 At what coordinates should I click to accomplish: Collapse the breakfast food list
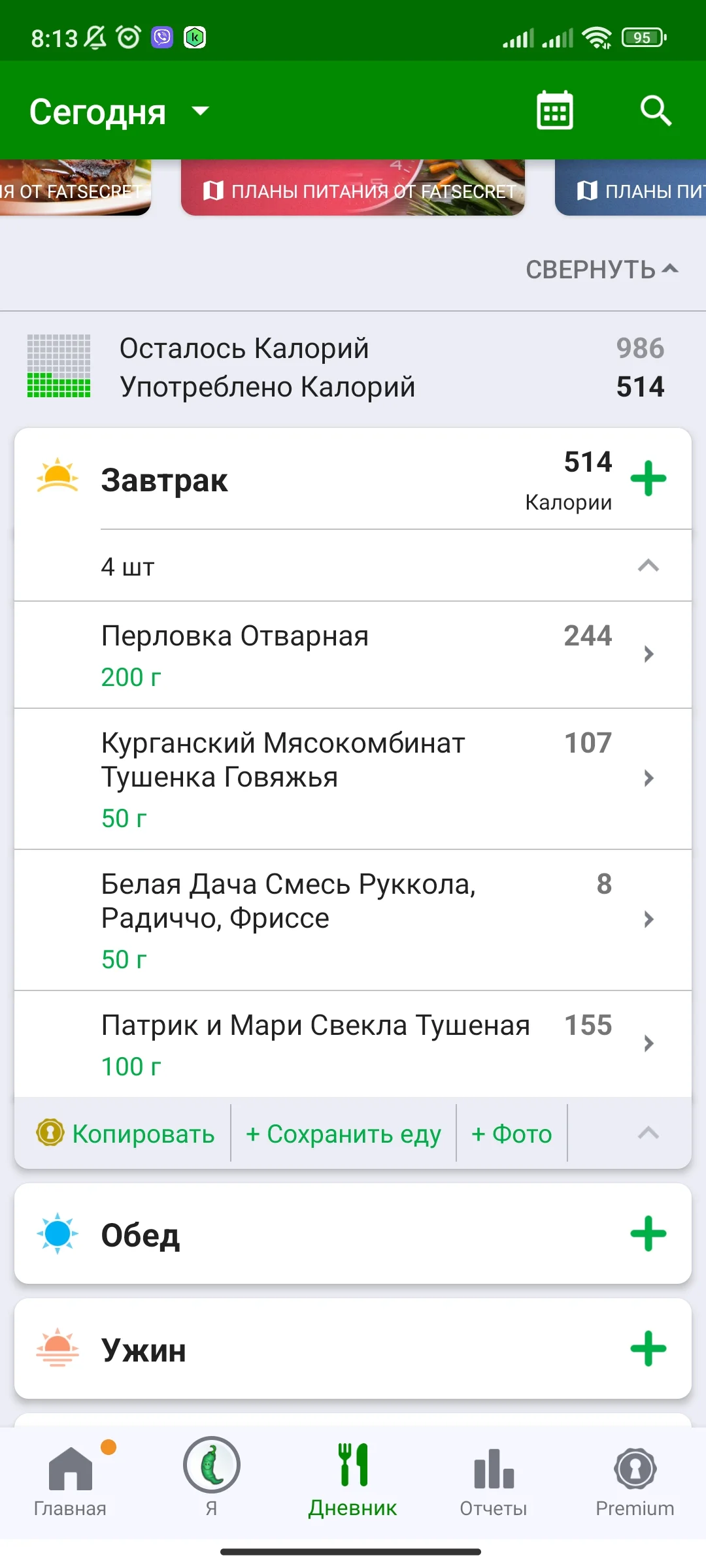pyautogui.click(x=648, y=566)
